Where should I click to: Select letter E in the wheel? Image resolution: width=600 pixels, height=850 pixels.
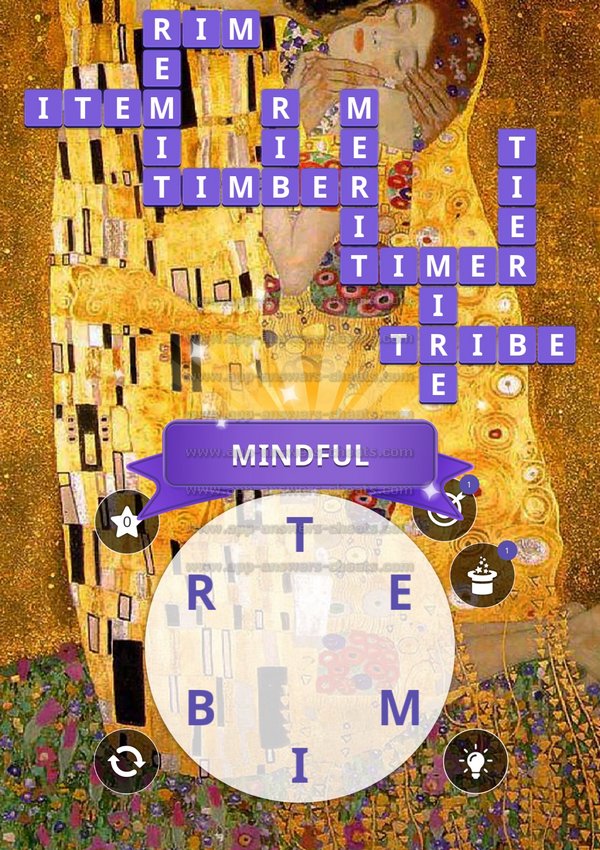(400, 594)
